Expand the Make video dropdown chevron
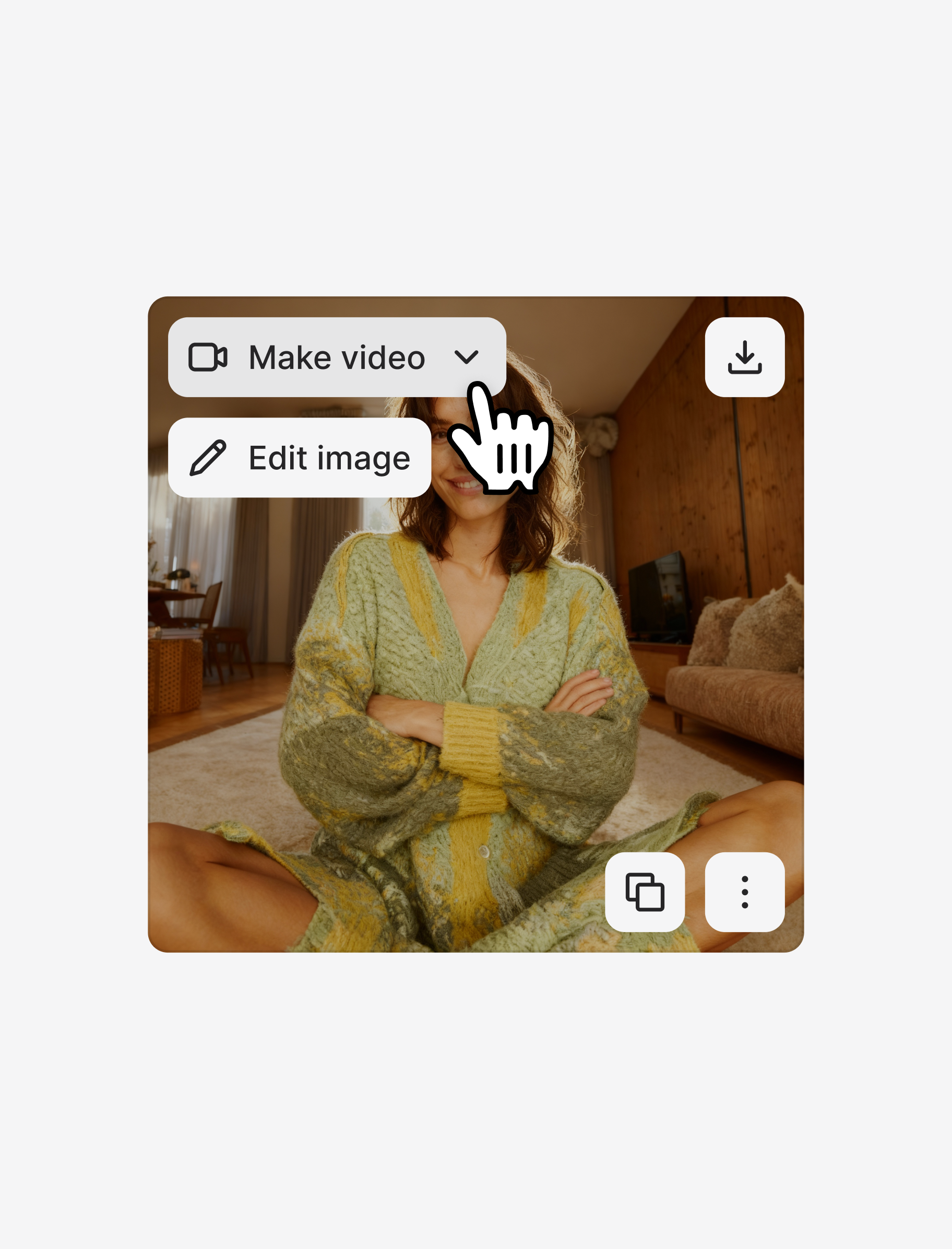 click(467, 357)
